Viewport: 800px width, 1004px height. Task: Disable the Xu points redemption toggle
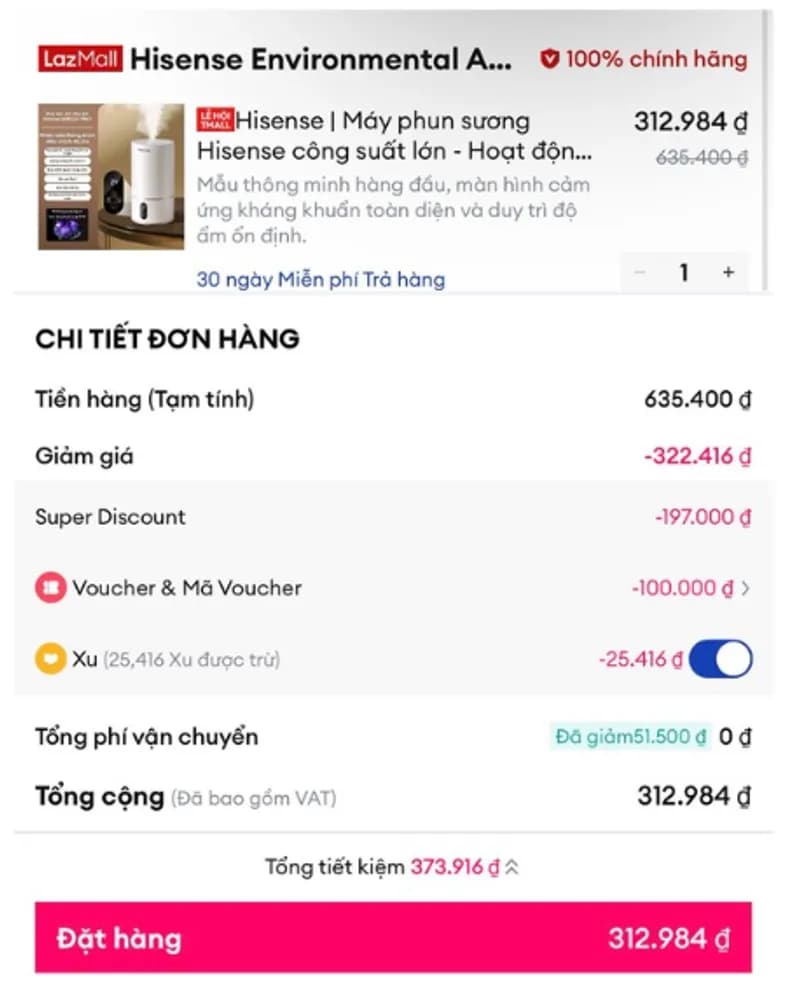click(x=719, y=658)
